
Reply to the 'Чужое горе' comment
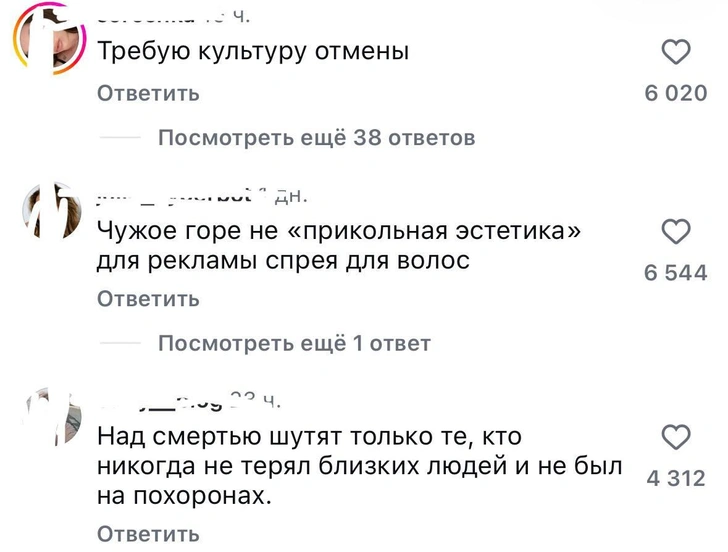pyautogui.click(x=148, y=299)
